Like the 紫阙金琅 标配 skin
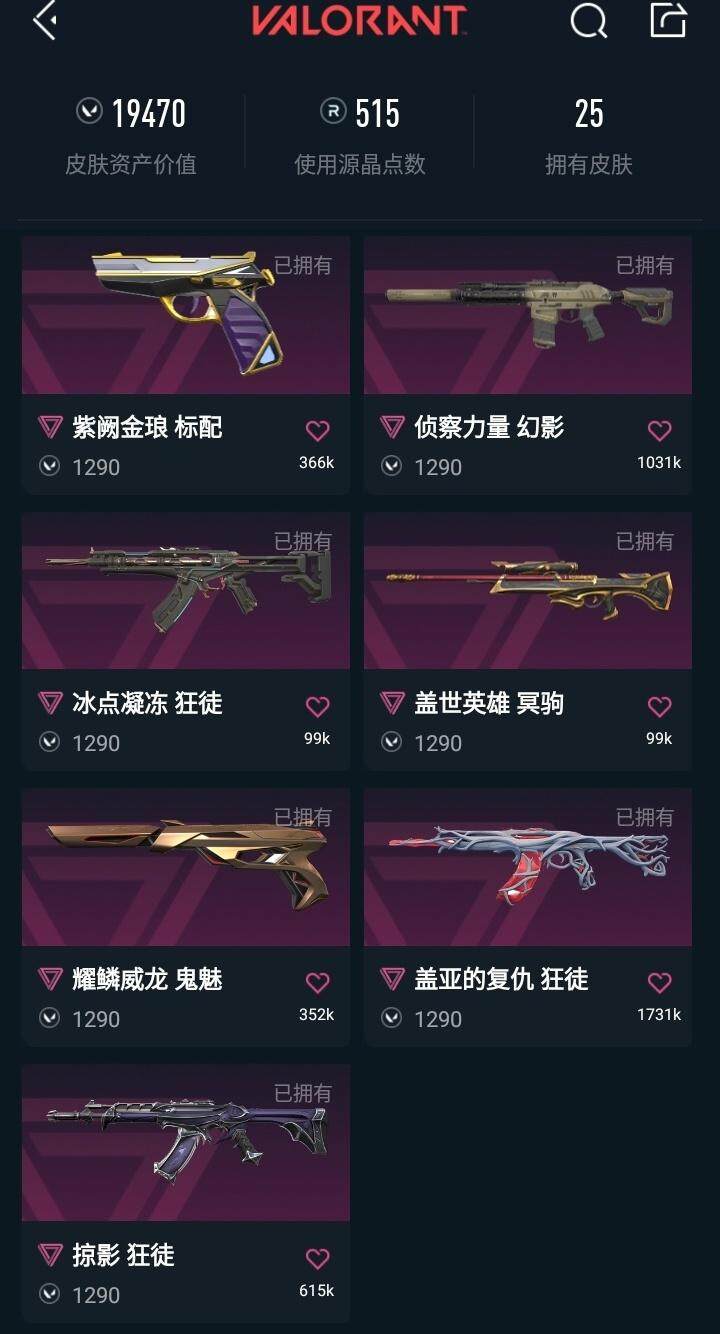 pos(317,431)
